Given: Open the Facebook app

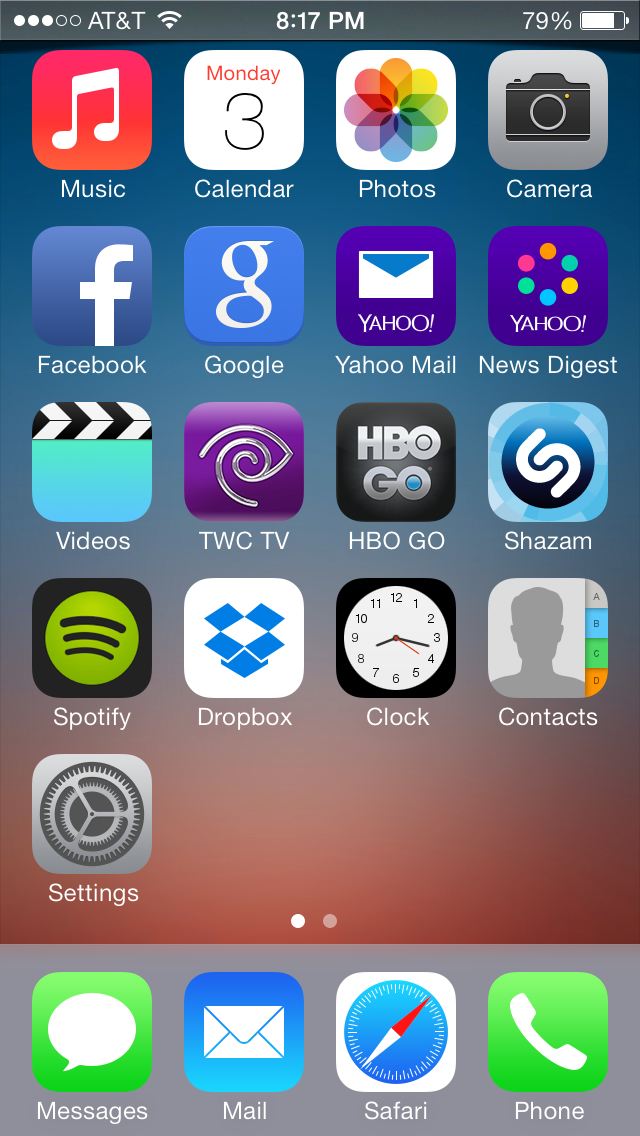Looking at the screenshot, I should coord(92,286).
